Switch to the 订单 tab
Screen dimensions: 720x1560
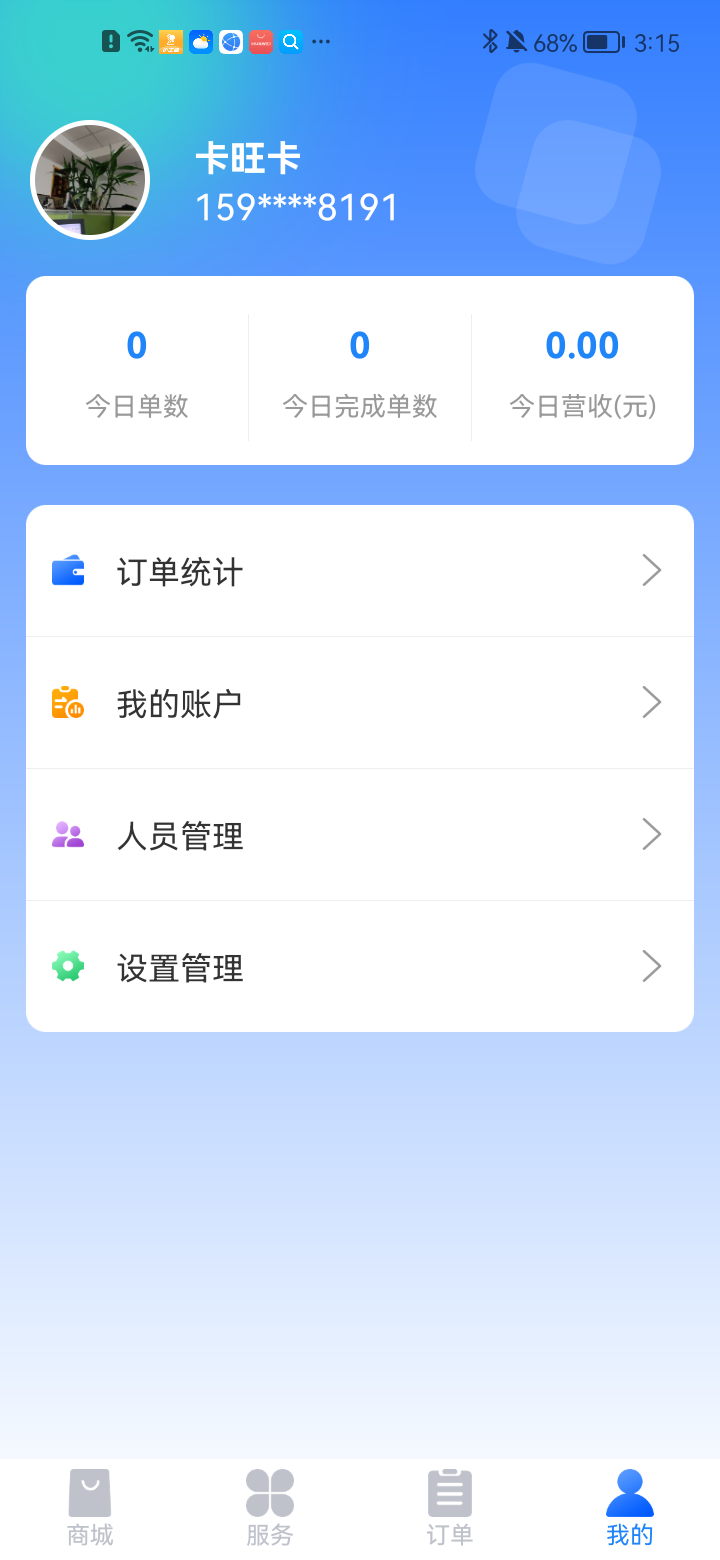(450, 1508)
